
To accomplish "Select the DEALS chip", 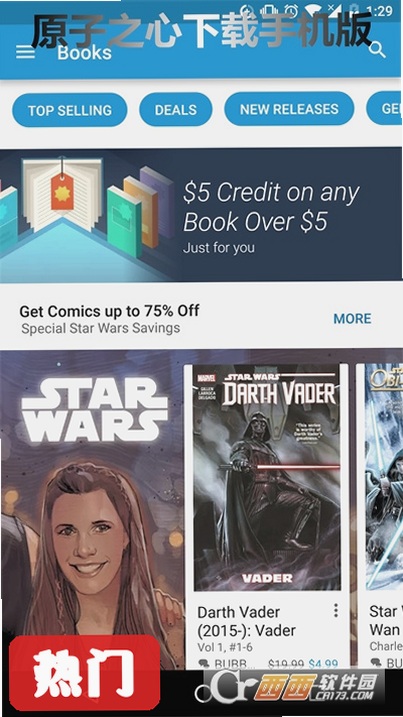I will [176, 110].
